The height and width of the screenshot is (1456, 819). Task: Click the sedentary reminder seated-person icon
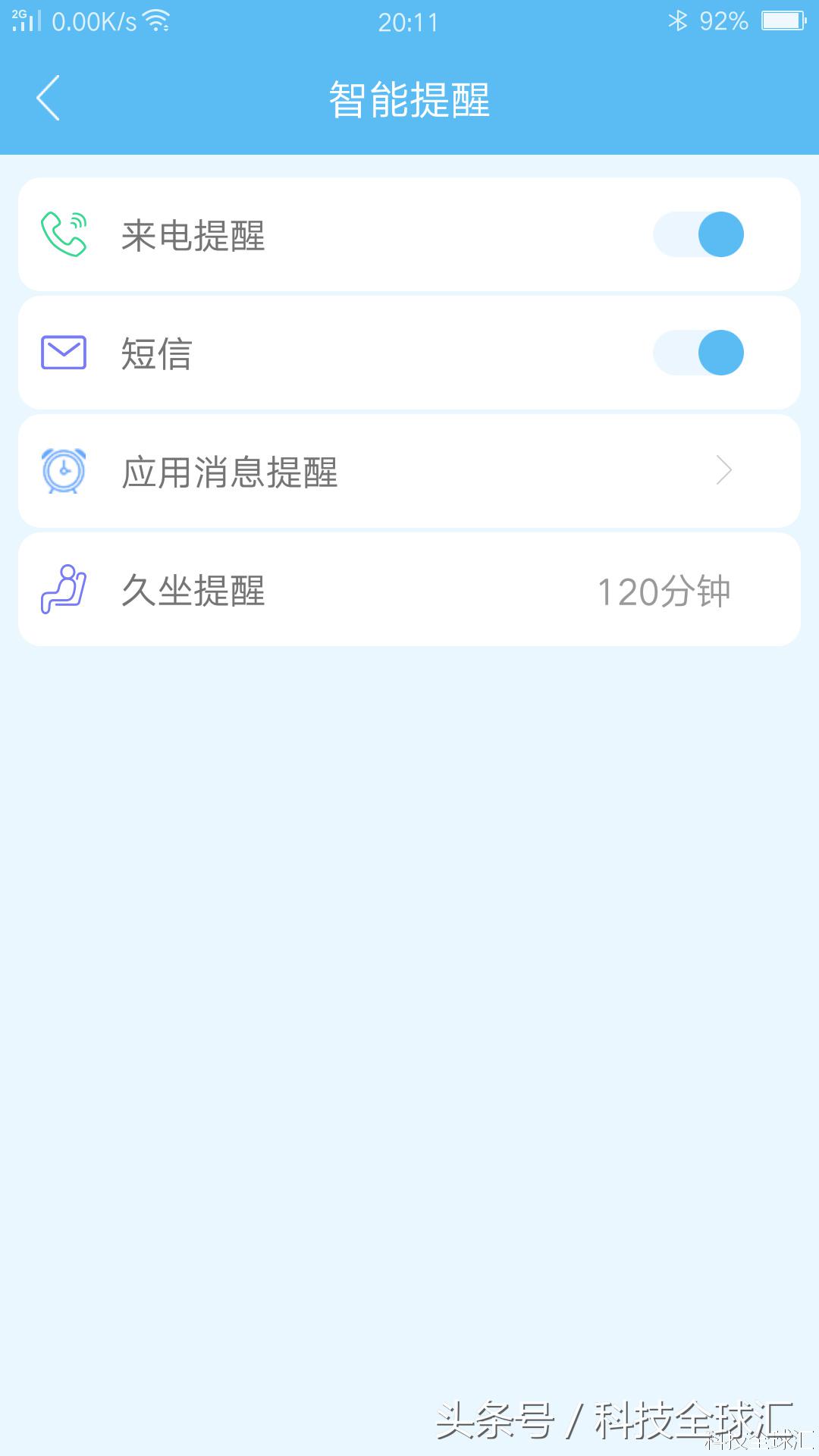pyautogui.click(x=64, y=590)
